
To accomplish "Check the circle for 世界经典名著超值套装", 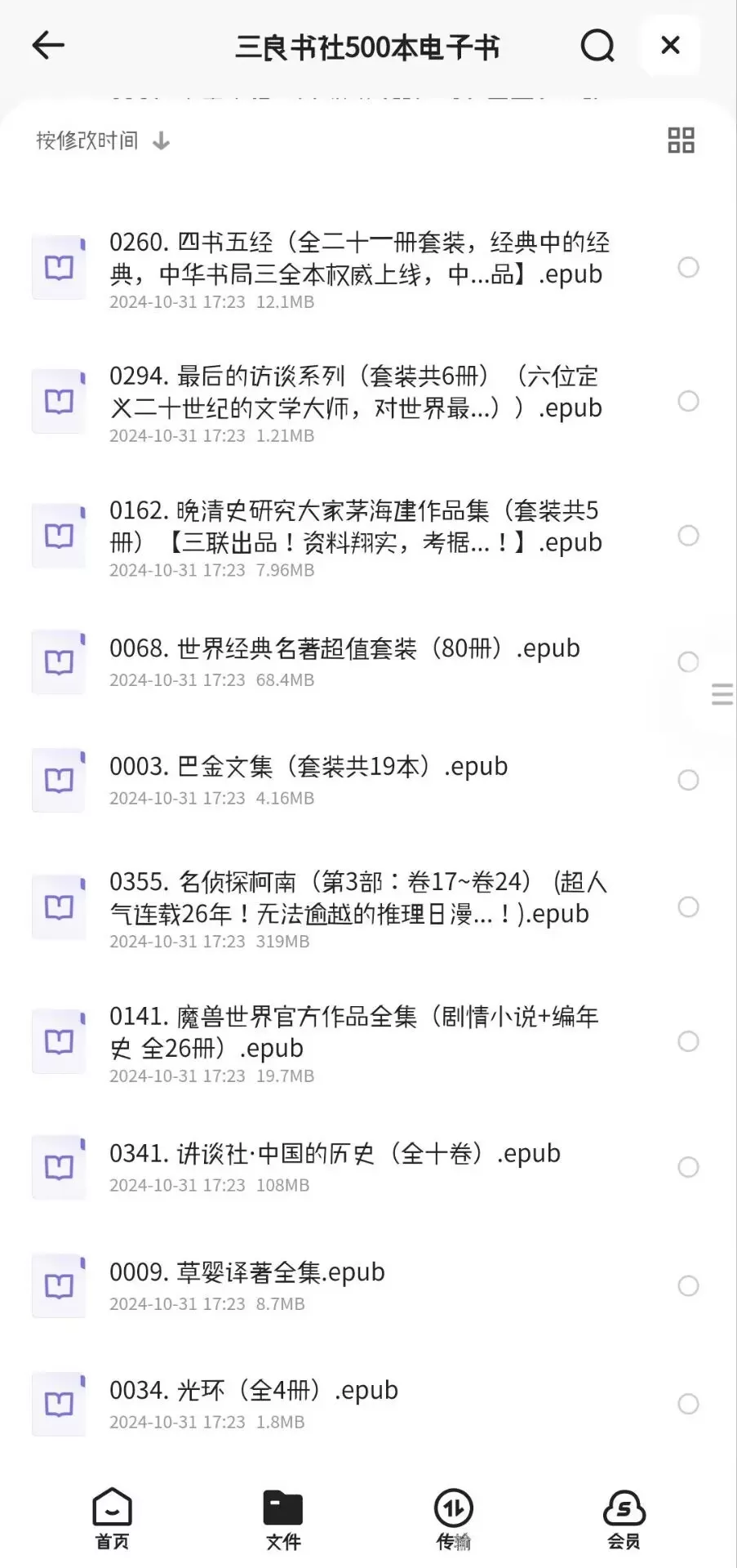I will tap(688, 661).
